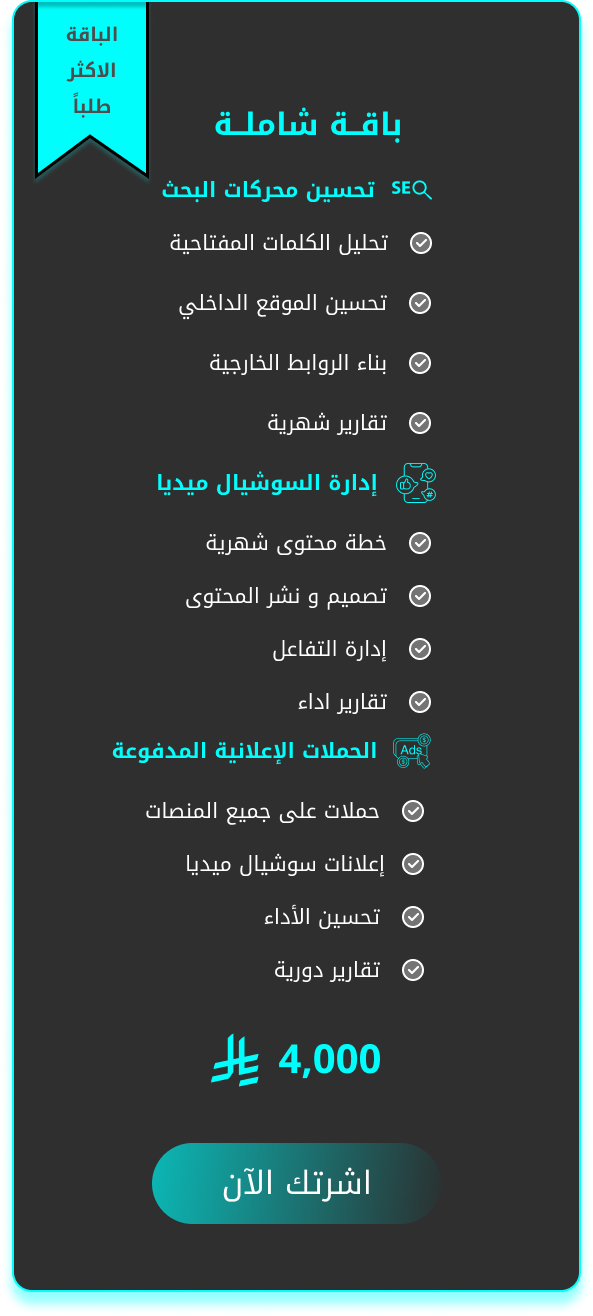Tap the اشترك الآن subscribe button
Image resolution: width=593 pixels, height=1316 pixels.
point(296,1183)
